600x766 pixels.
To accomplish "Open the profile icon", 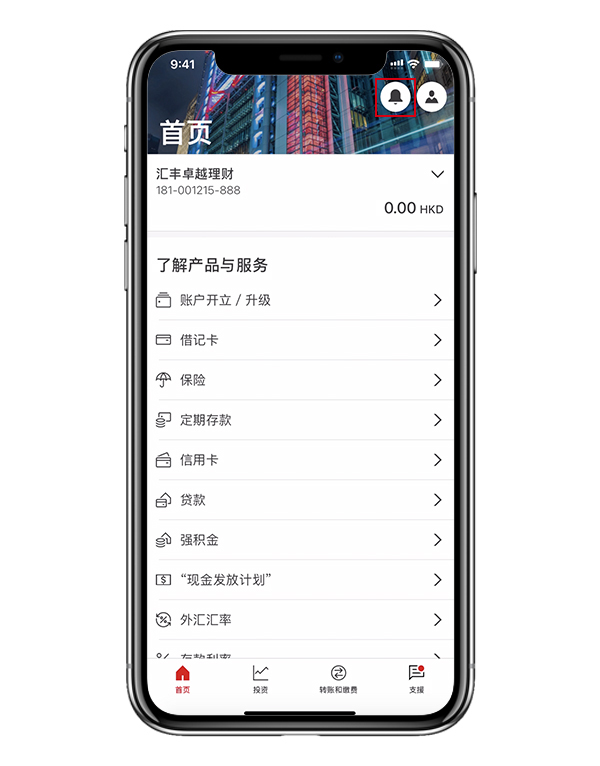I will 432,97.
